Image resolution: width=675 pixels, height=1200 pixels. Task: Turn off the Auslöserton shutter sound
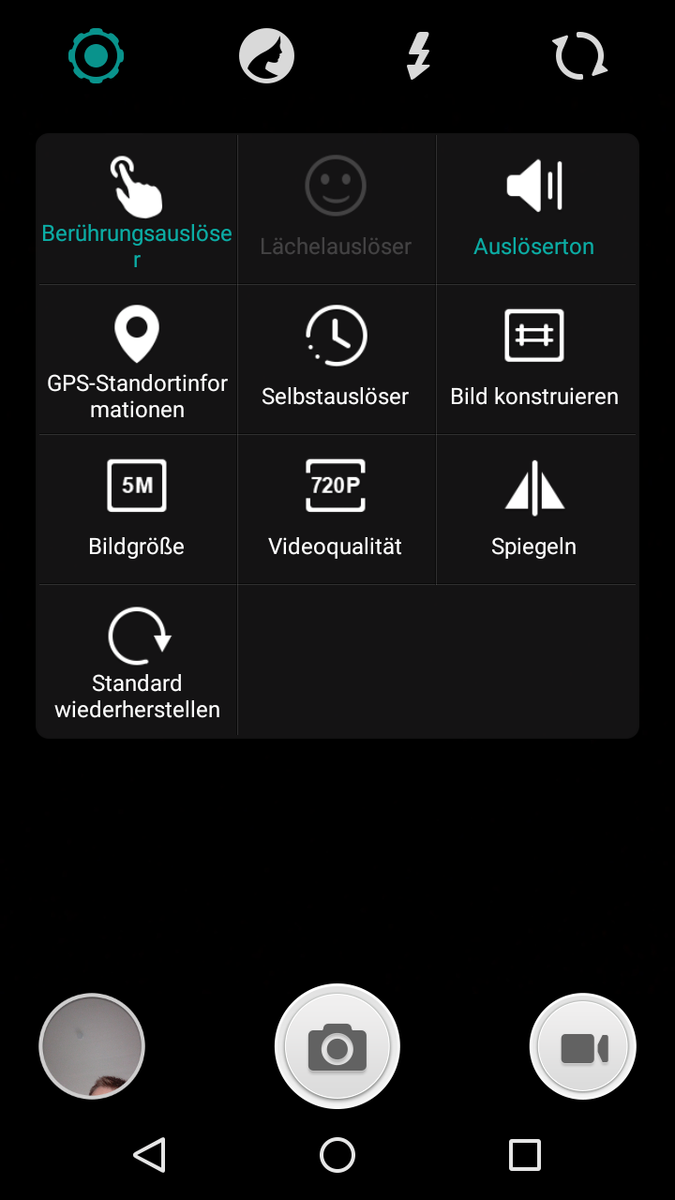click(x=534, y=210)
